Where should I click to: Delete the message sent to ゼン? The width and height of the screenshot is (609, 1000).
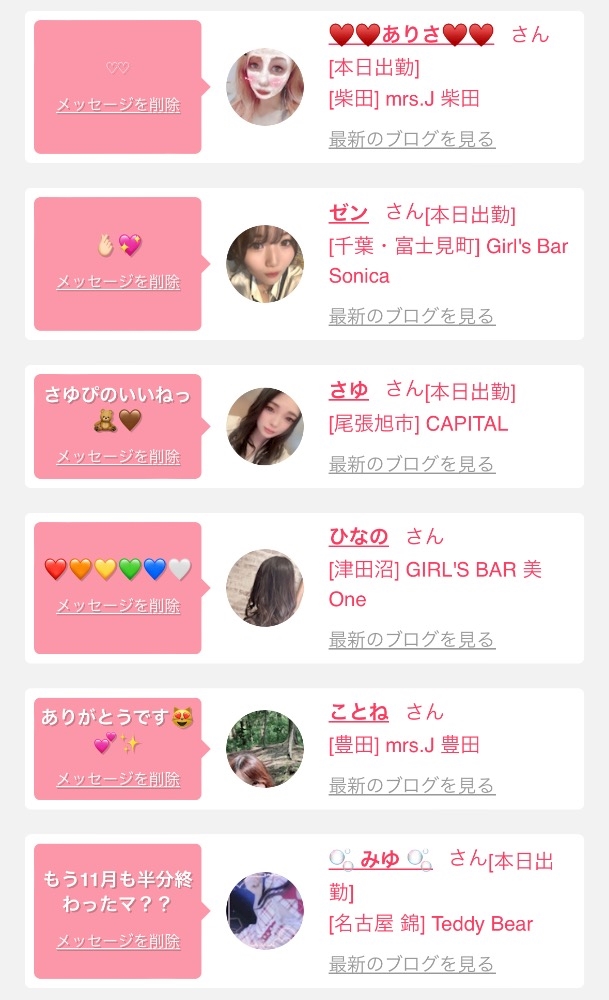(x=118, y=282)
